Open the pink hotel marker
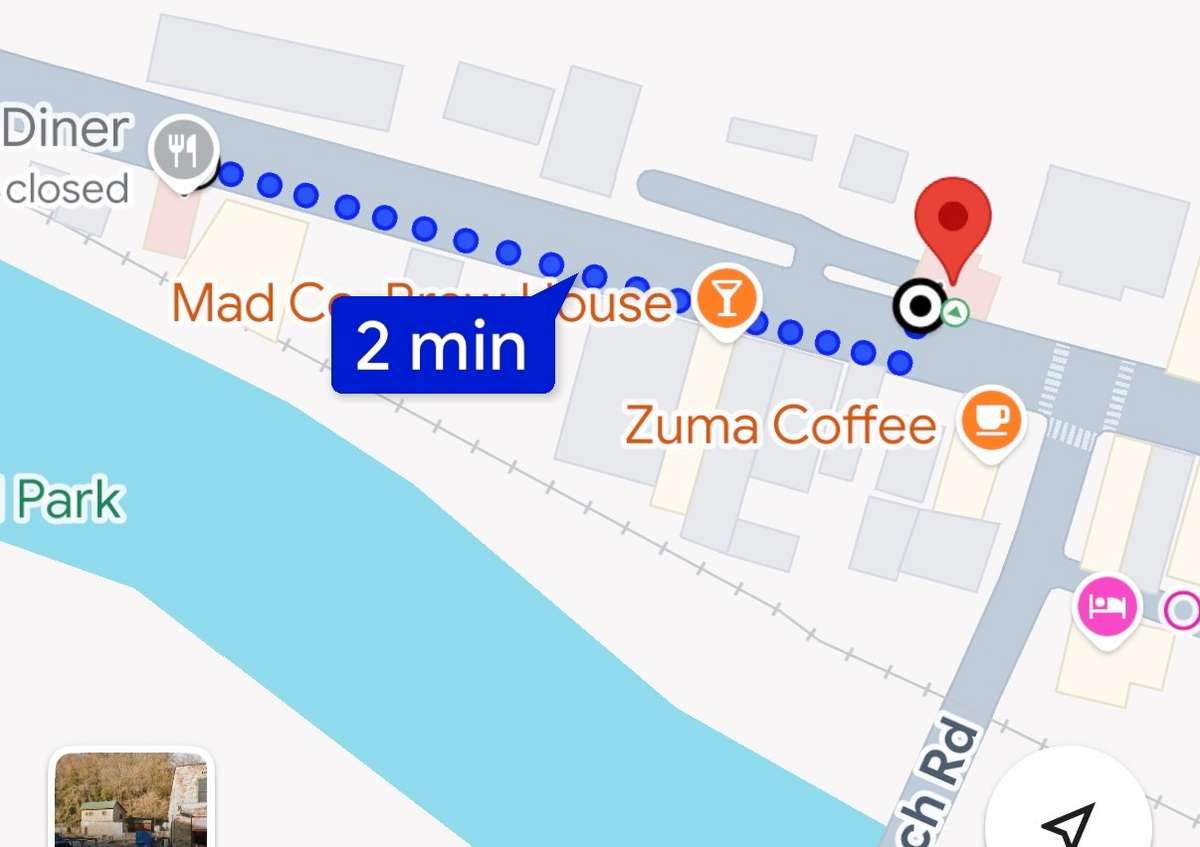 pos(1105,607)
